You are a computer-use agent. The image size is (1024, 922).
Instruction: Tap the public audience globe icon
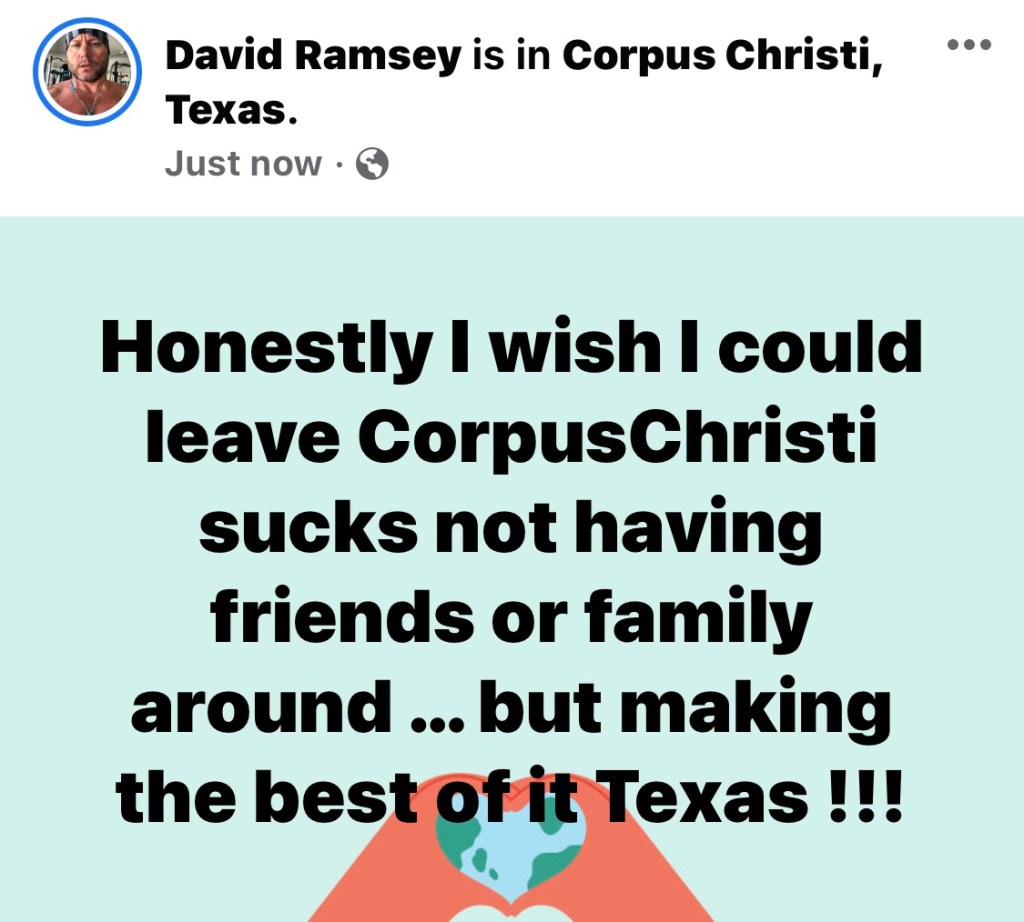click(x=372, y=164)
